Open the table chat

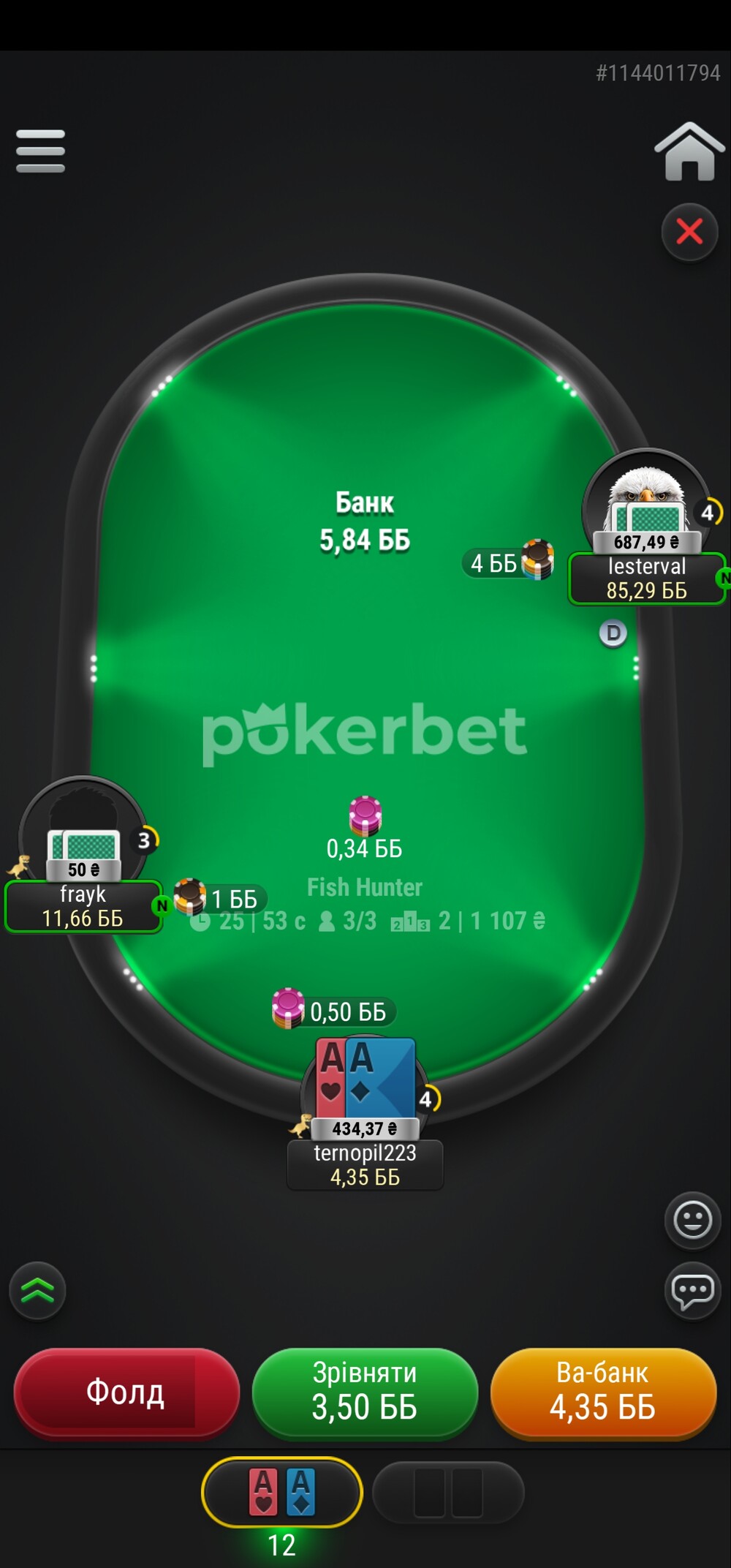tap(692, 1291)
